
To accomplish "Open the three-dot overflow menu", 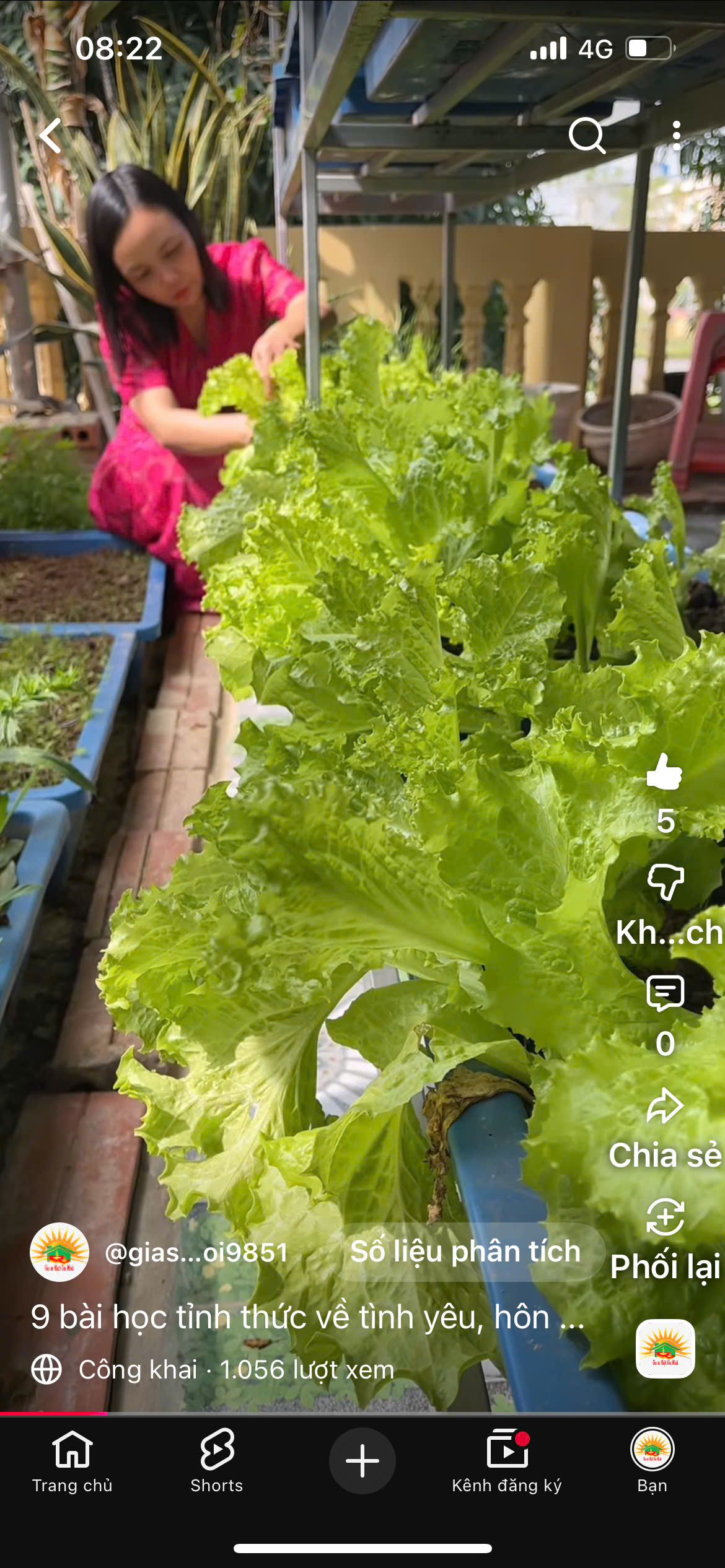I will (x=676, y=135).
